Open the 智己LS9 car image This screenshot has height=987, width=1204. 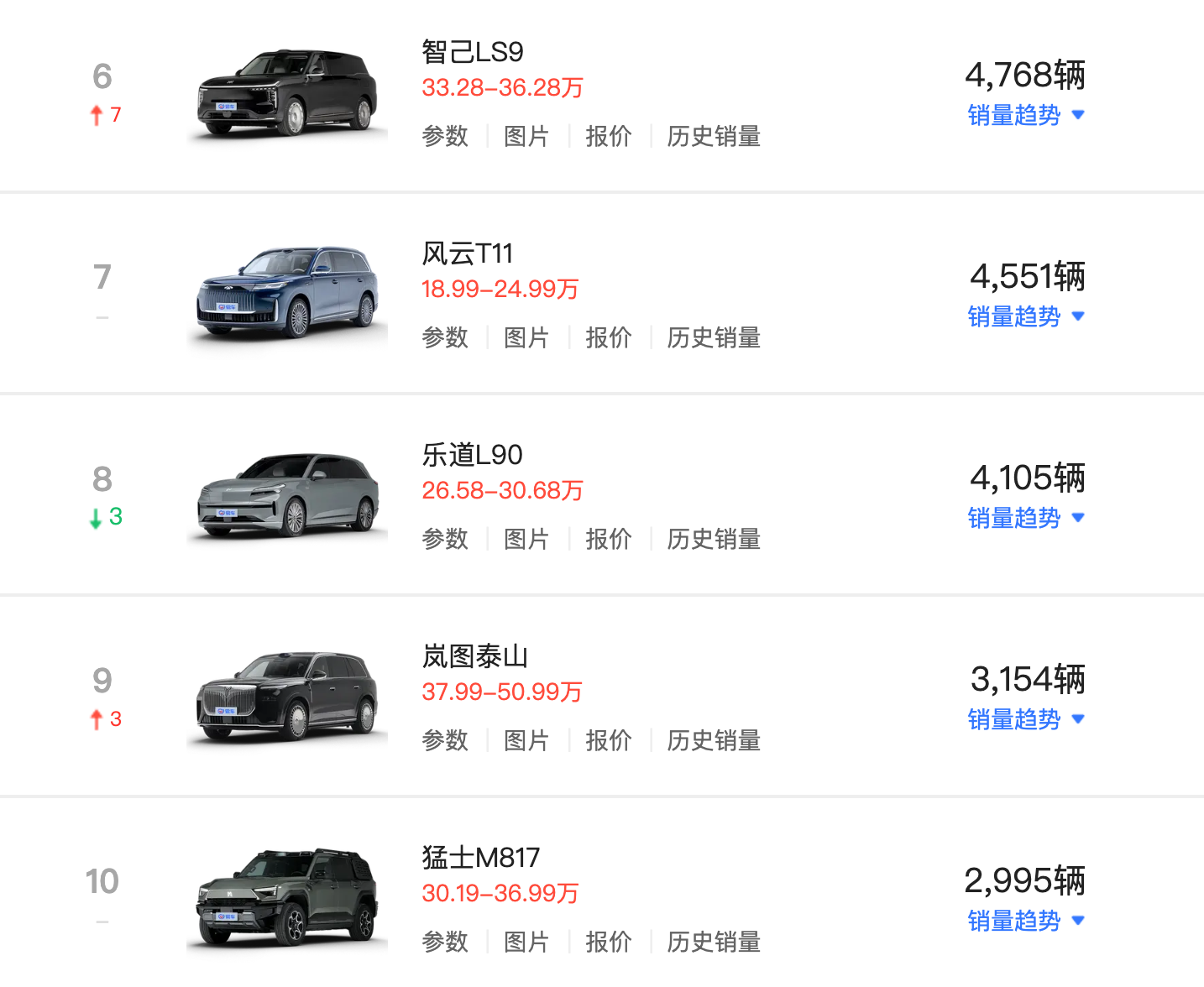coord(287,94)
